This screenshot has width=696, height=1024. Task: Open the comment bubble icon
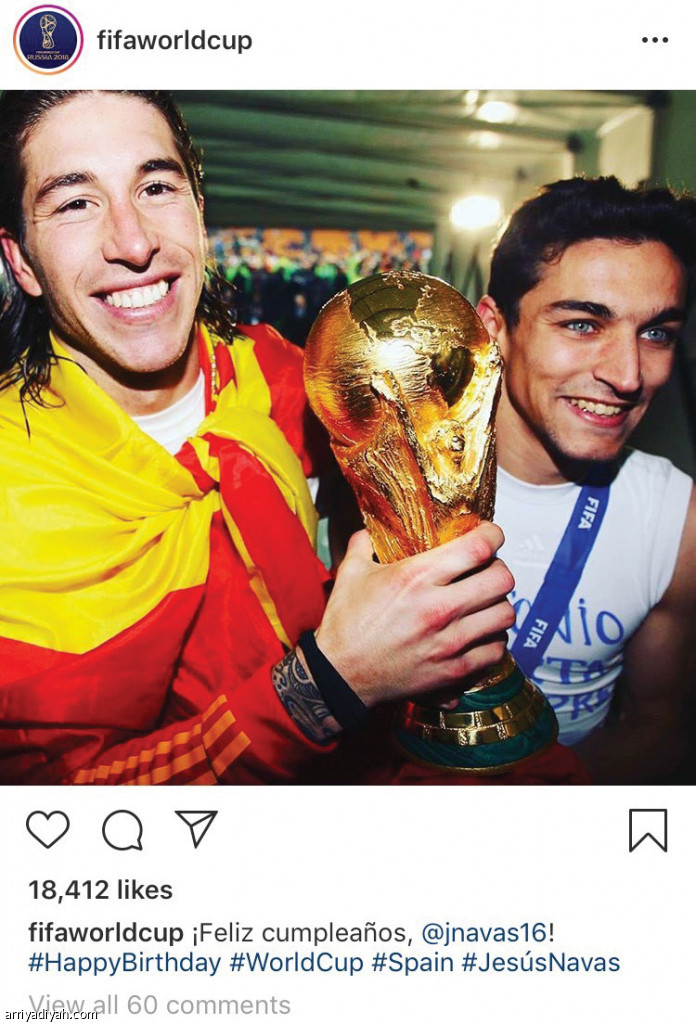tap(122, 829)
